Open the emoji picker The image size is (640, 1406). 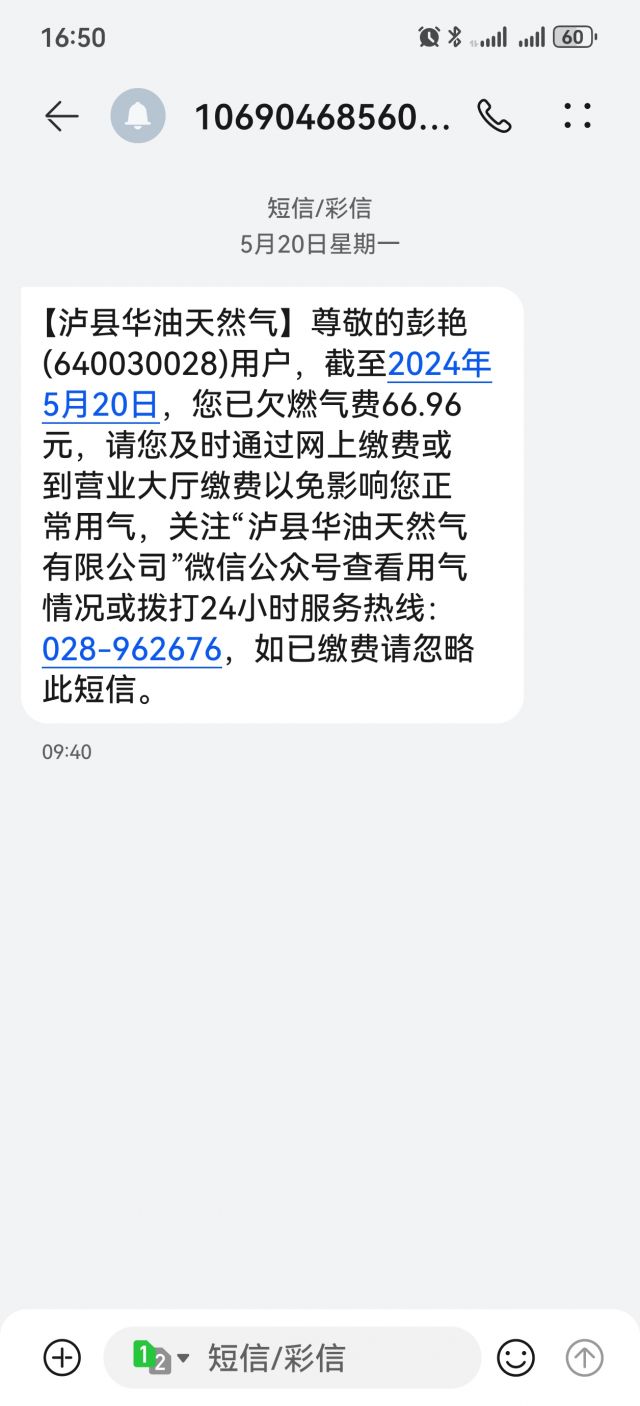[x=516, y=1357]
